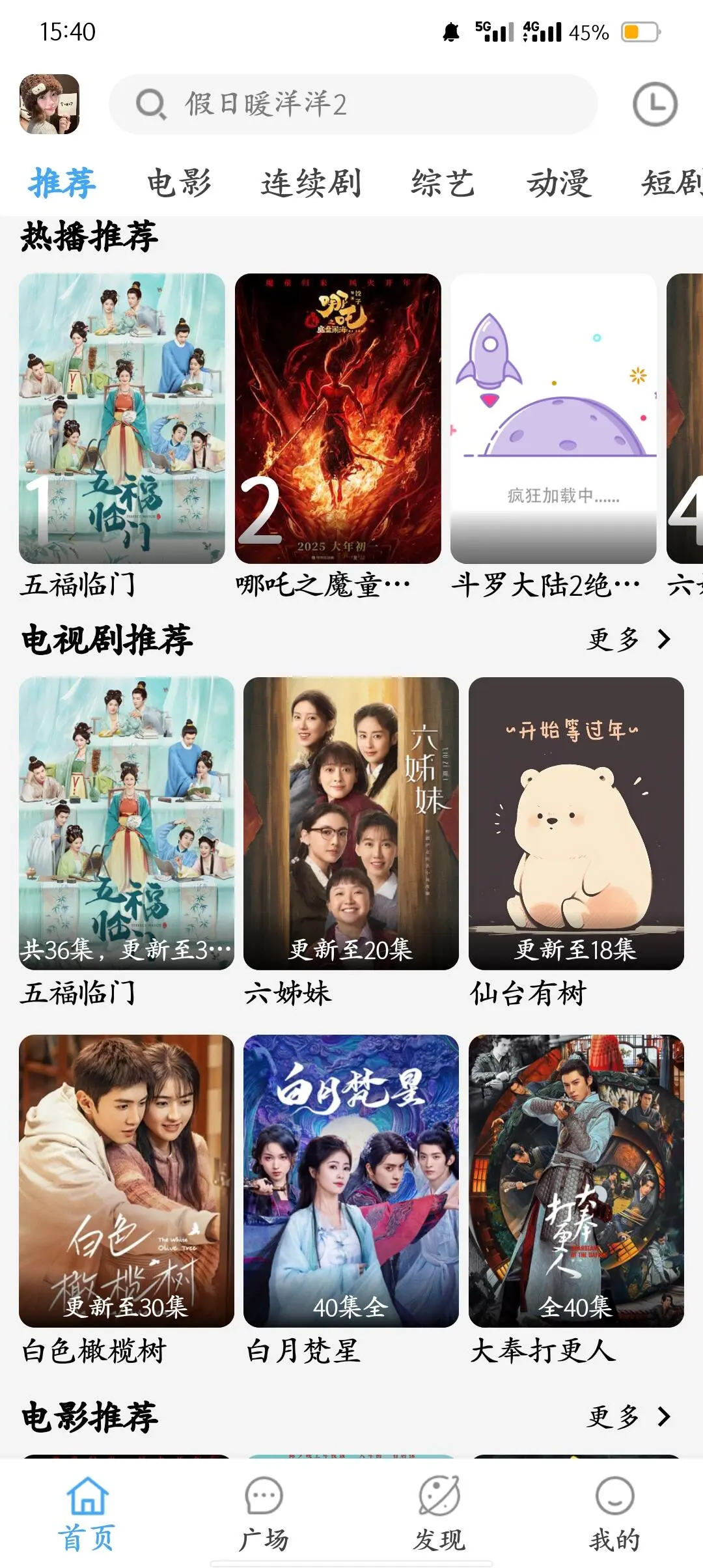The height and width of the screenshot is (1568, 703).
Task: Open the 白色橄榄树 drama card
Action: point(126,1181)
